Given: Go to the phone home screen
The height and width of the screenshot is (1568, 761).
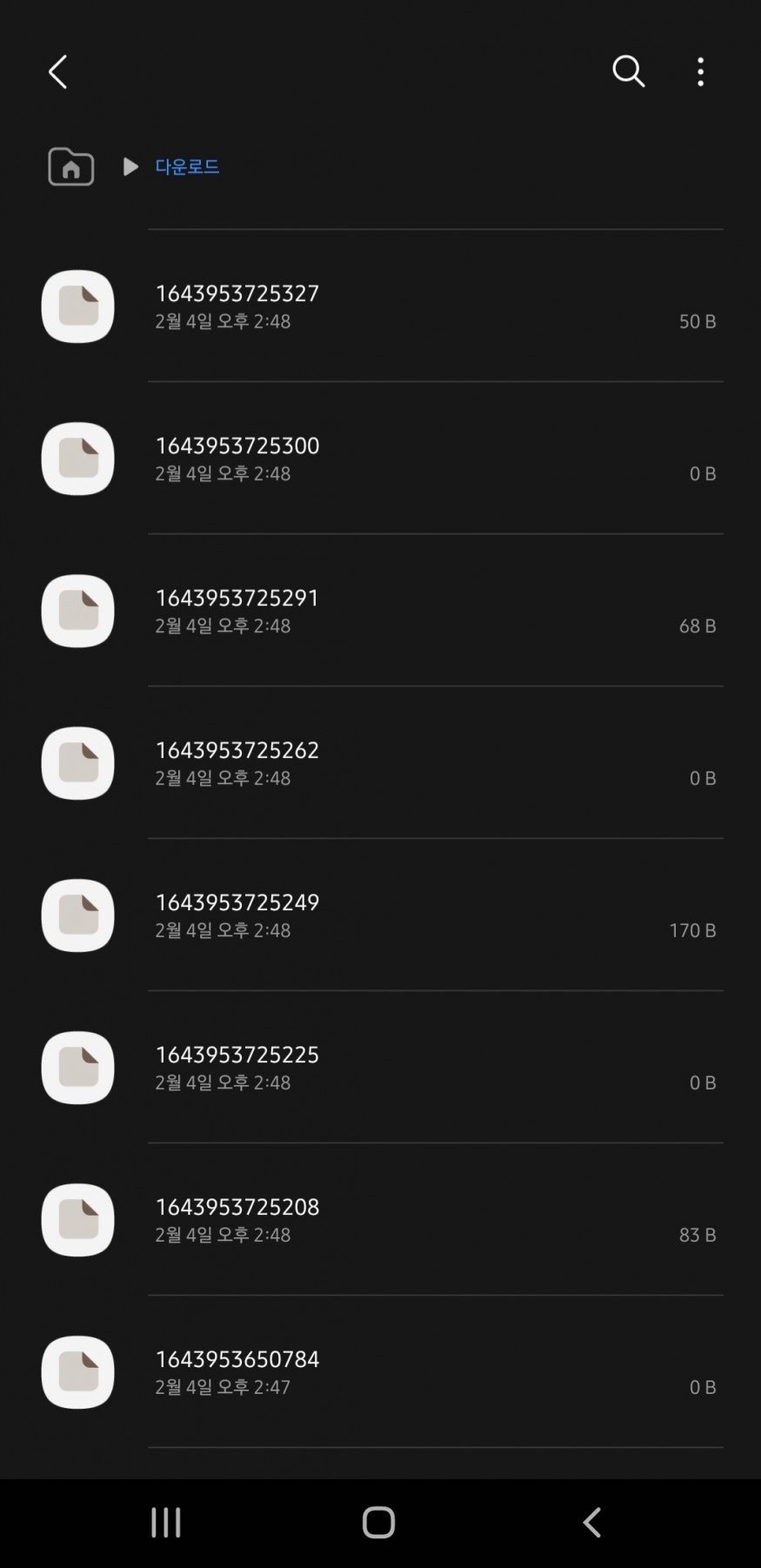Looking at the screenshot, I should (x=378, y=1522).
